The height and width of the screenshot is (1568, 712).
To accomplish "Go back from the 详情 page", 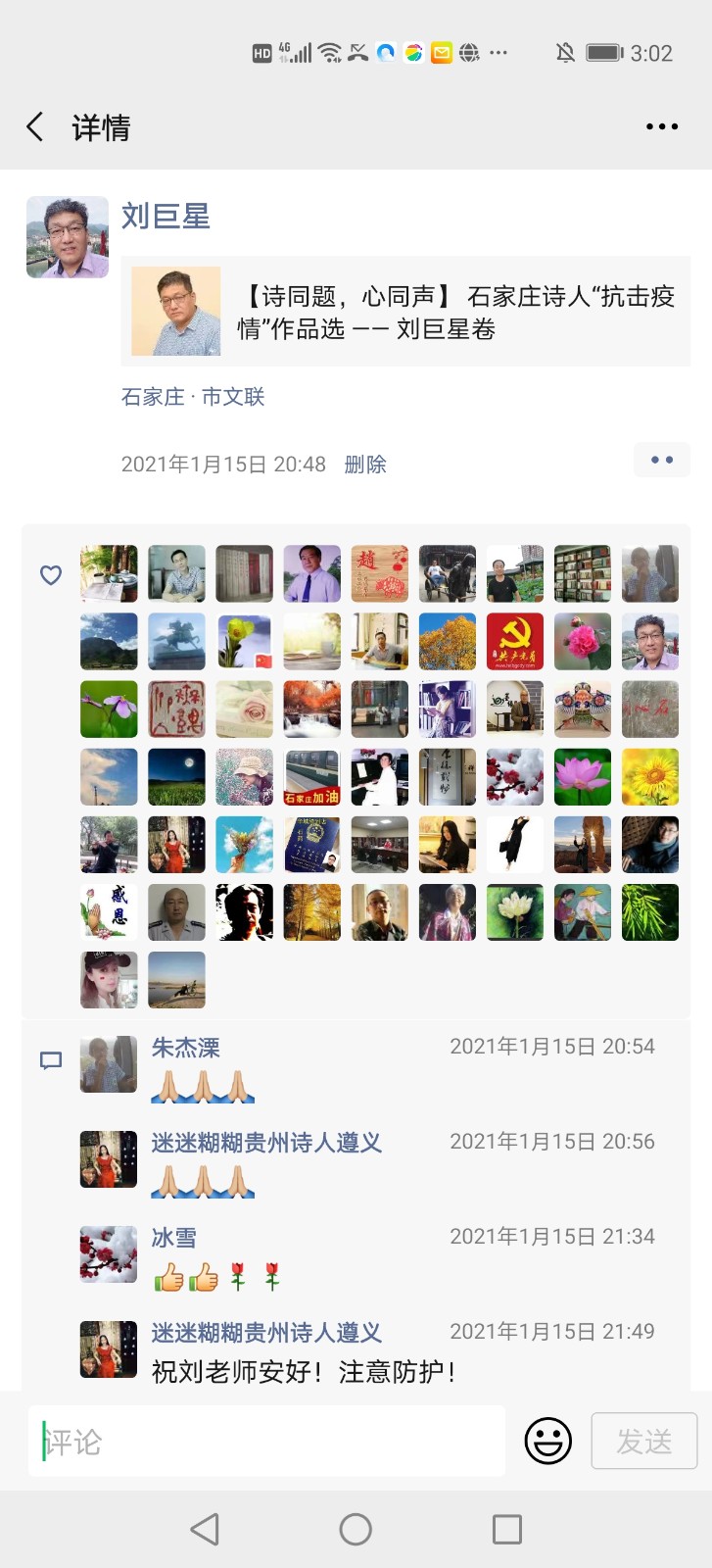I will (x=35, y=126).
